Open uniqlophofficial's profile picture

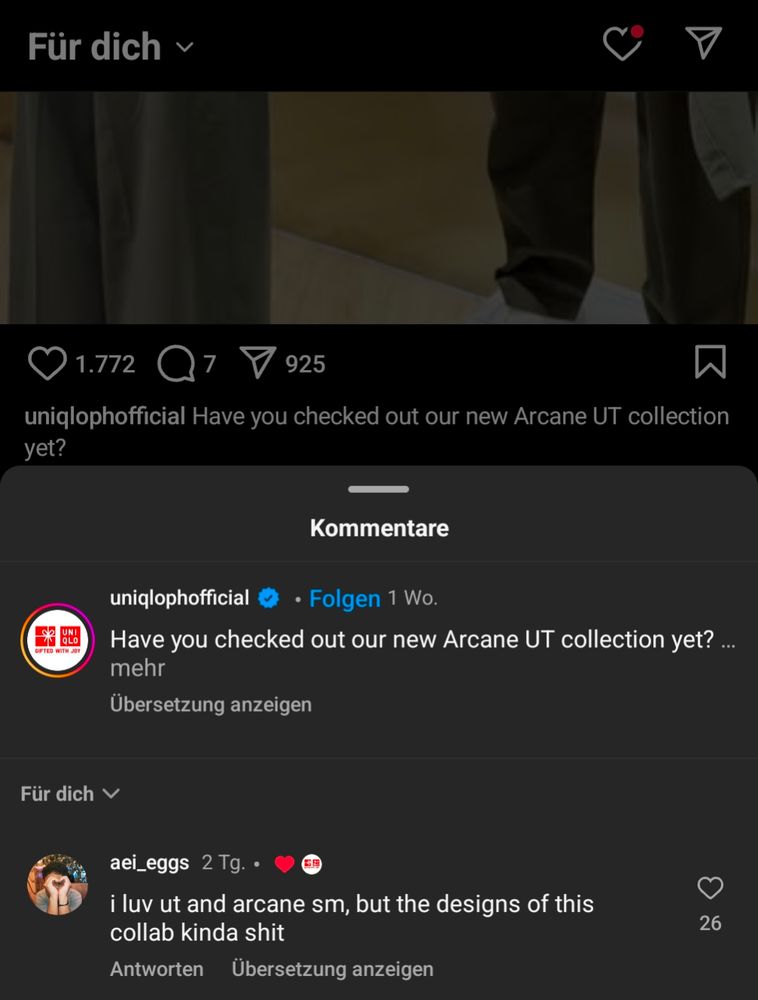[x=57, y=640]
